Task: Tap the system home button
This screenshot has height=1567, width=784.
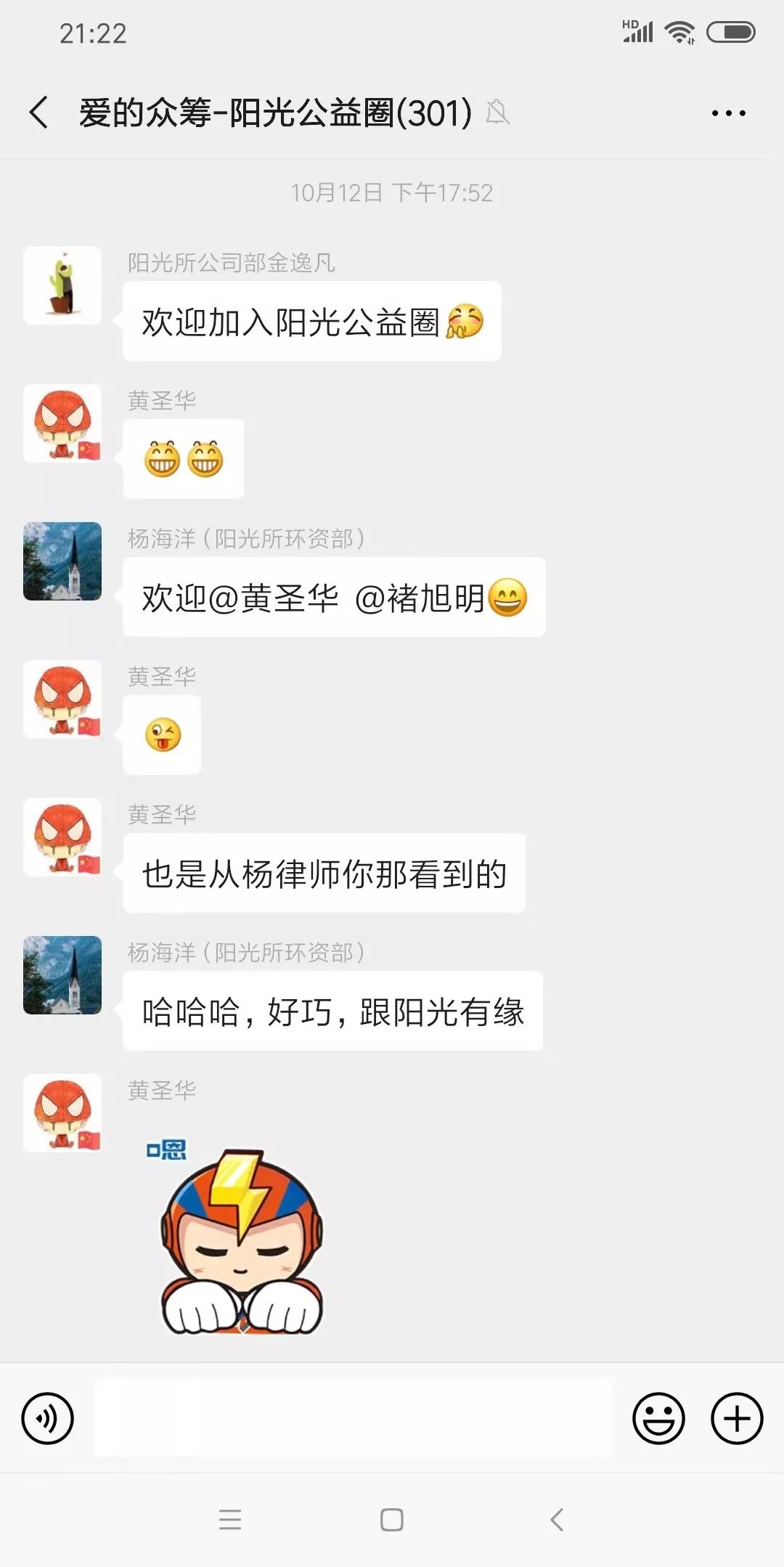Action: (392, 1520)
